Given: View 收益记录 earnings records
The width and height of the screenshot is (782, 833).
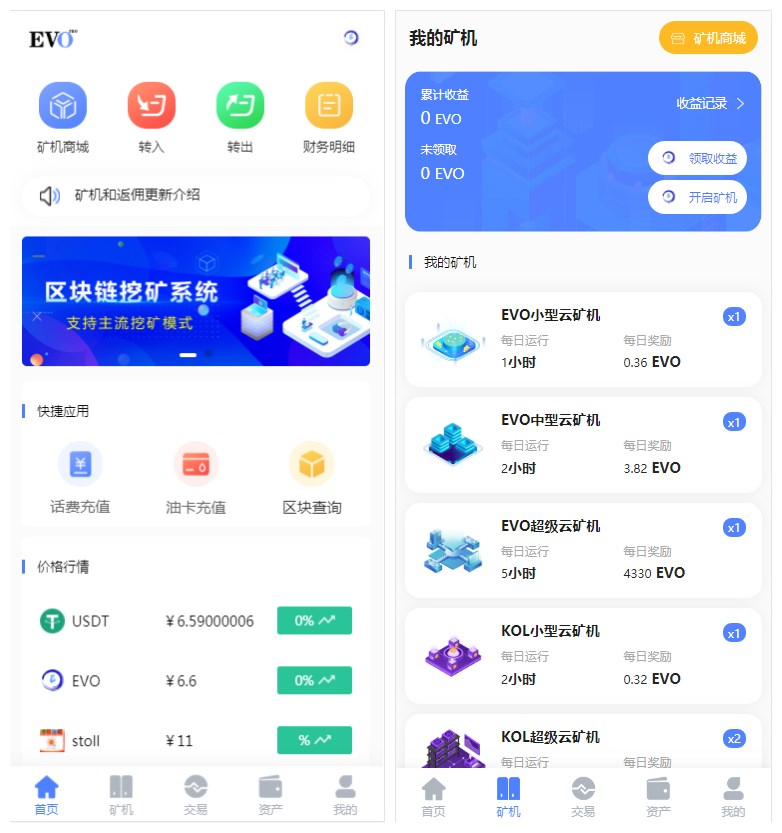Looking at the screenshot, I should pyautogui.click(x=710, y=103).
